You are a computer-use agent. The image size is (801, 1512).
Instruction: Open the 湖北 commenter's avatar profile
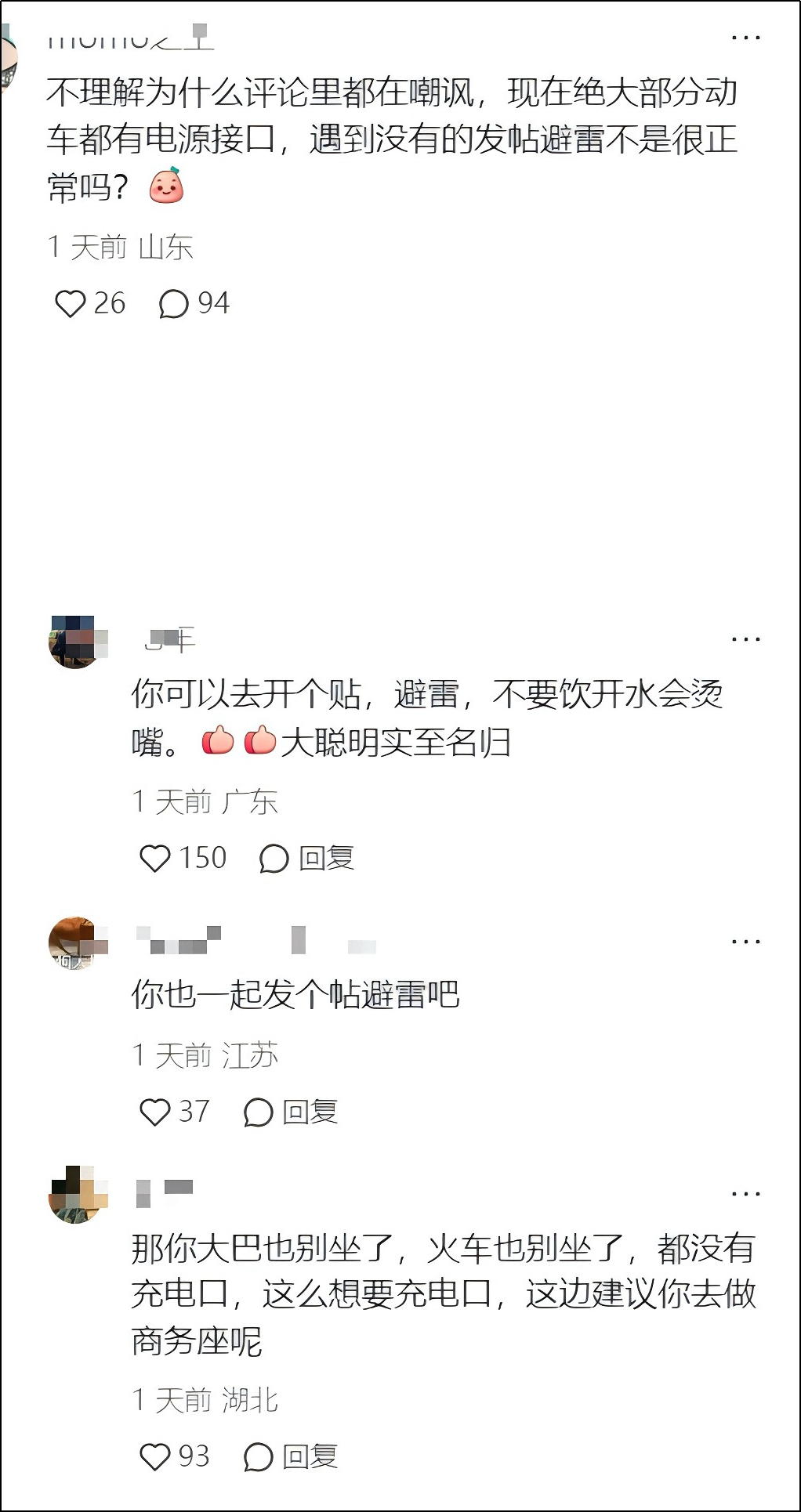click(74, 1195)
